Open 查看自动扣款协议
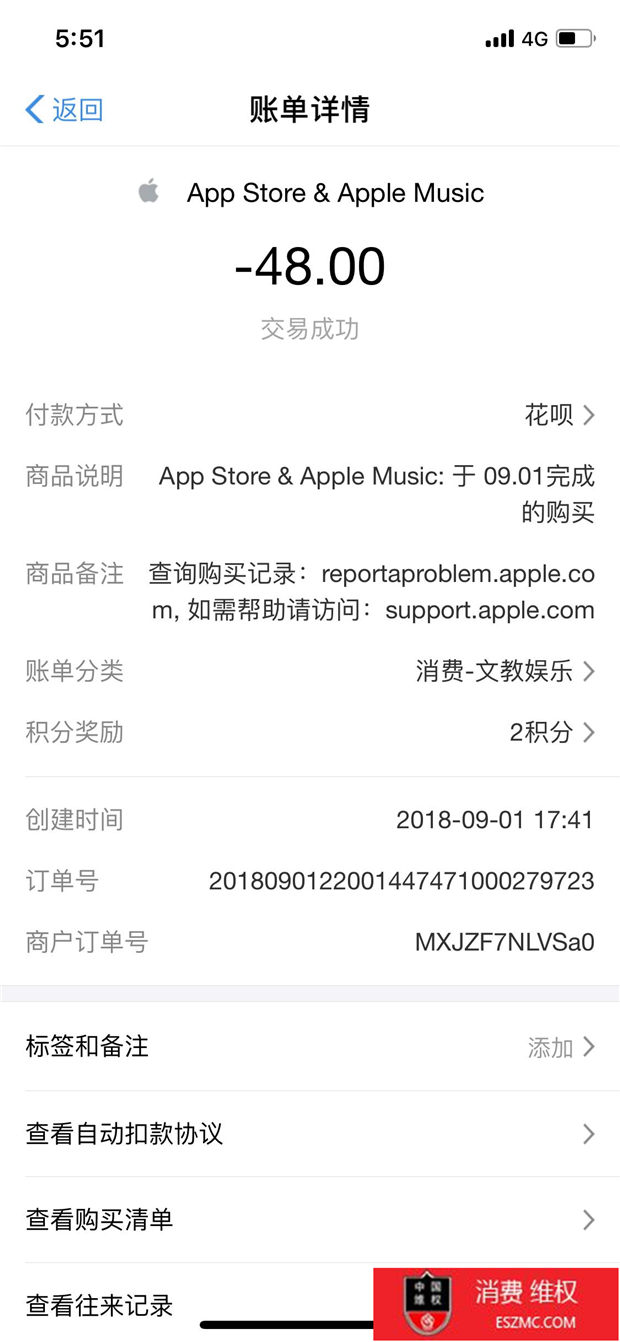 pyautogui.click(x=310, y=1134)
